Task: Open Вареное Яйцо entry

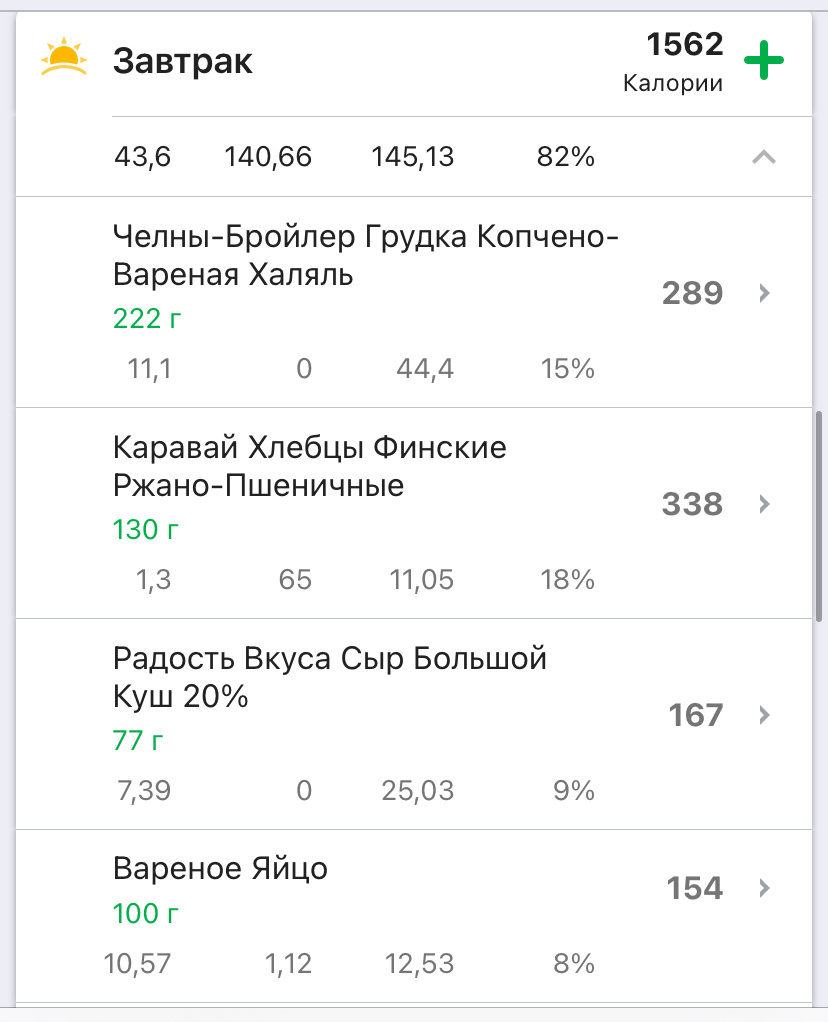Action: [414, 916]
